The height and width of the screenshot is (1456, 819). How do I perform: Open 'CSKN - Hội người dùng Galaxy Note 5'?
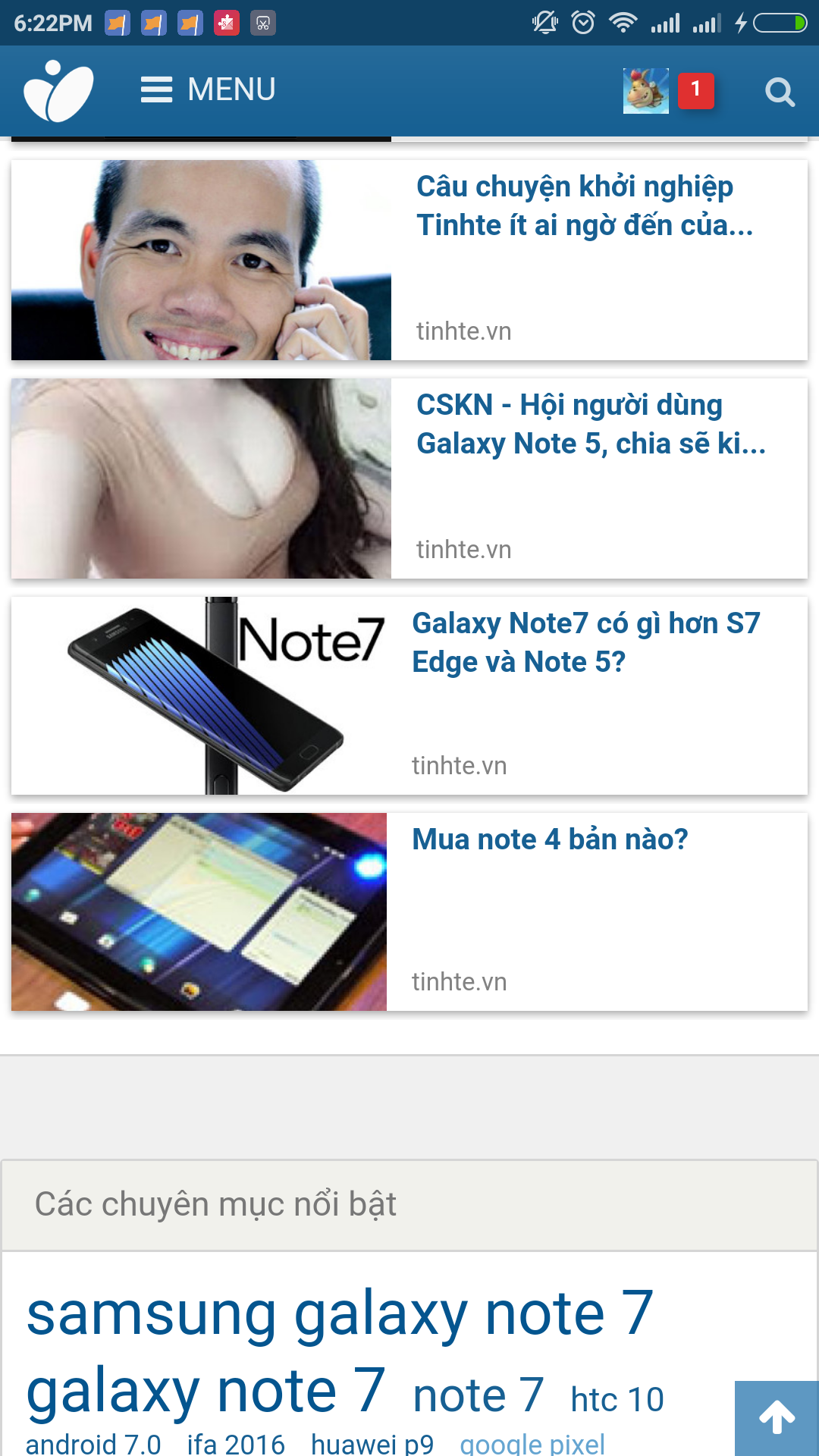[591, 424]
